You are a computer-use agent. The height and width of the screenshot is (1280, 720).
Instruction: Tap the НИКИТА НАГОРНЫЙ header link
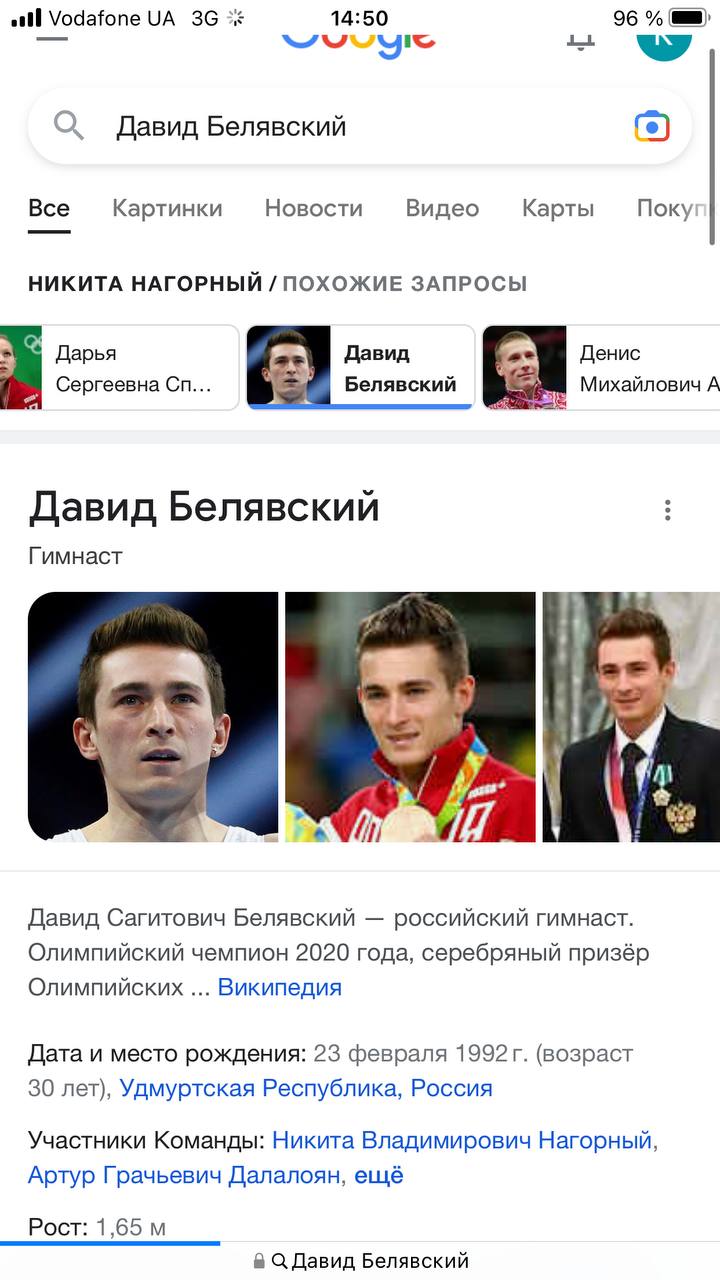(145, 284)
